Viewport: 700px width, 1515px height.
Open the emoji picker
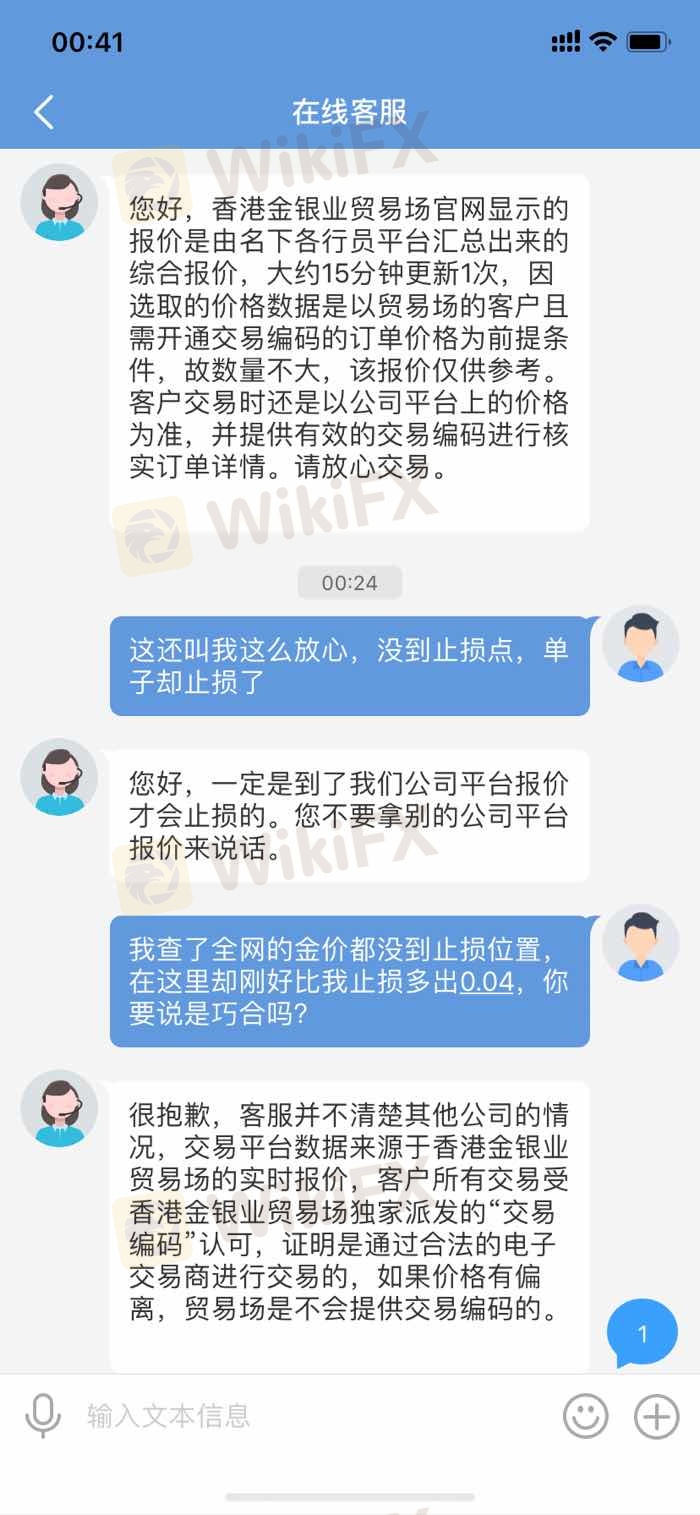[x=586, y=1416]
